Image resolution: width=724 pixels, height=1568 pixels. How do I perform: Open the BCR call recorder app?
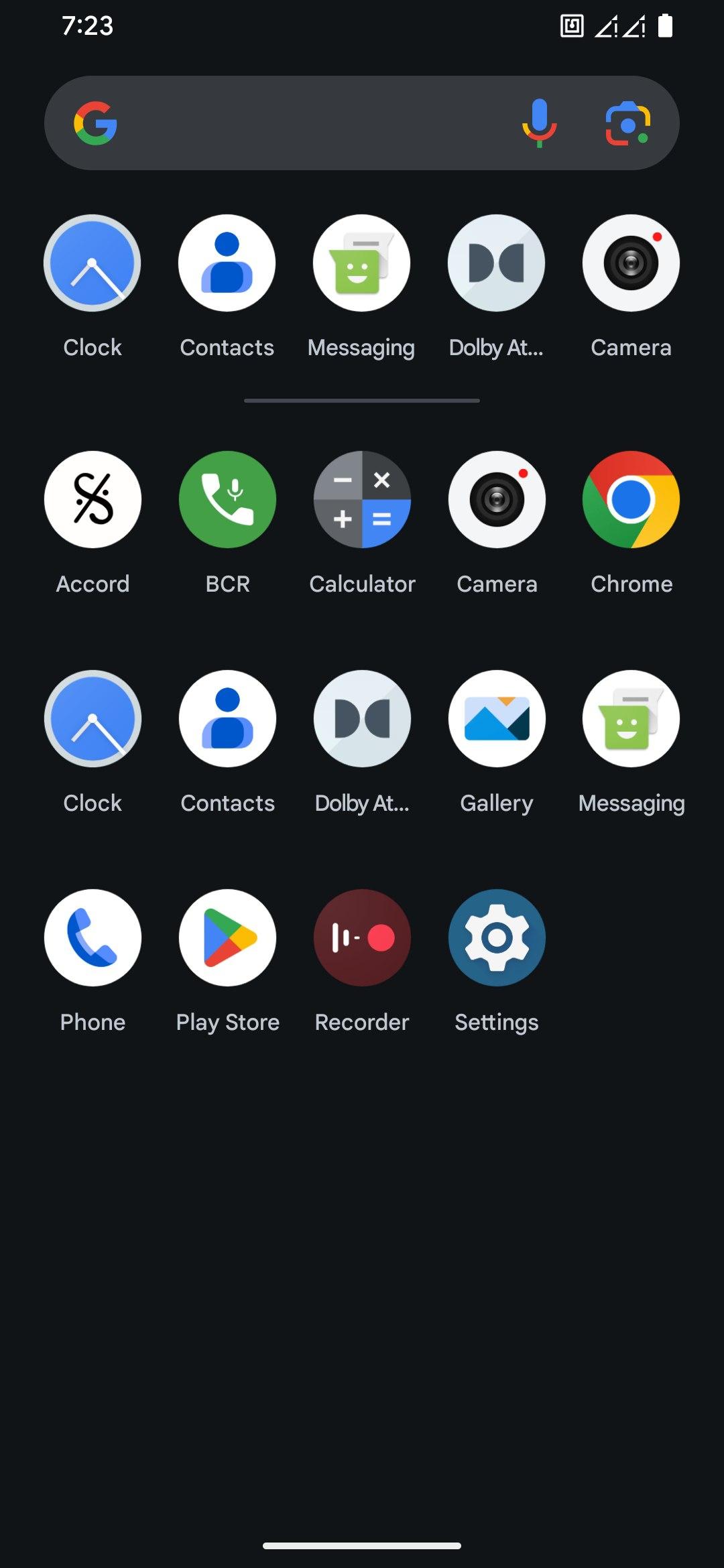[x=227, y=500]
